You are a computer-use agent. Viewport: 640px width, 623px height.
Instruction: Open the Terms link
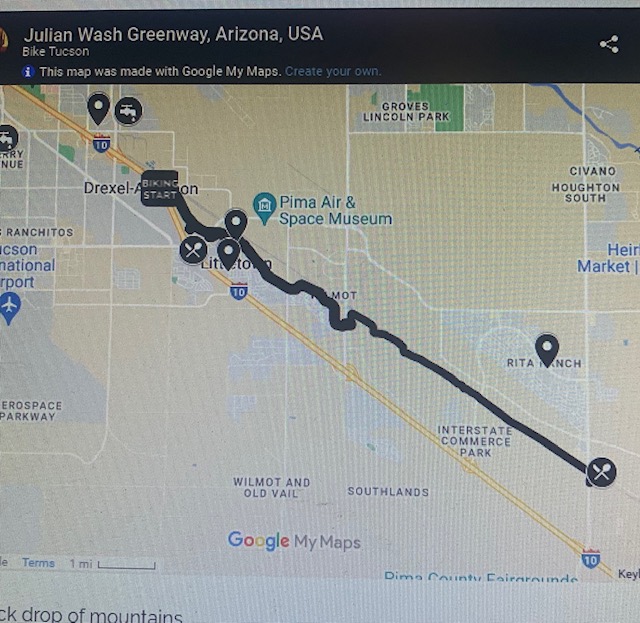point(38,563)
